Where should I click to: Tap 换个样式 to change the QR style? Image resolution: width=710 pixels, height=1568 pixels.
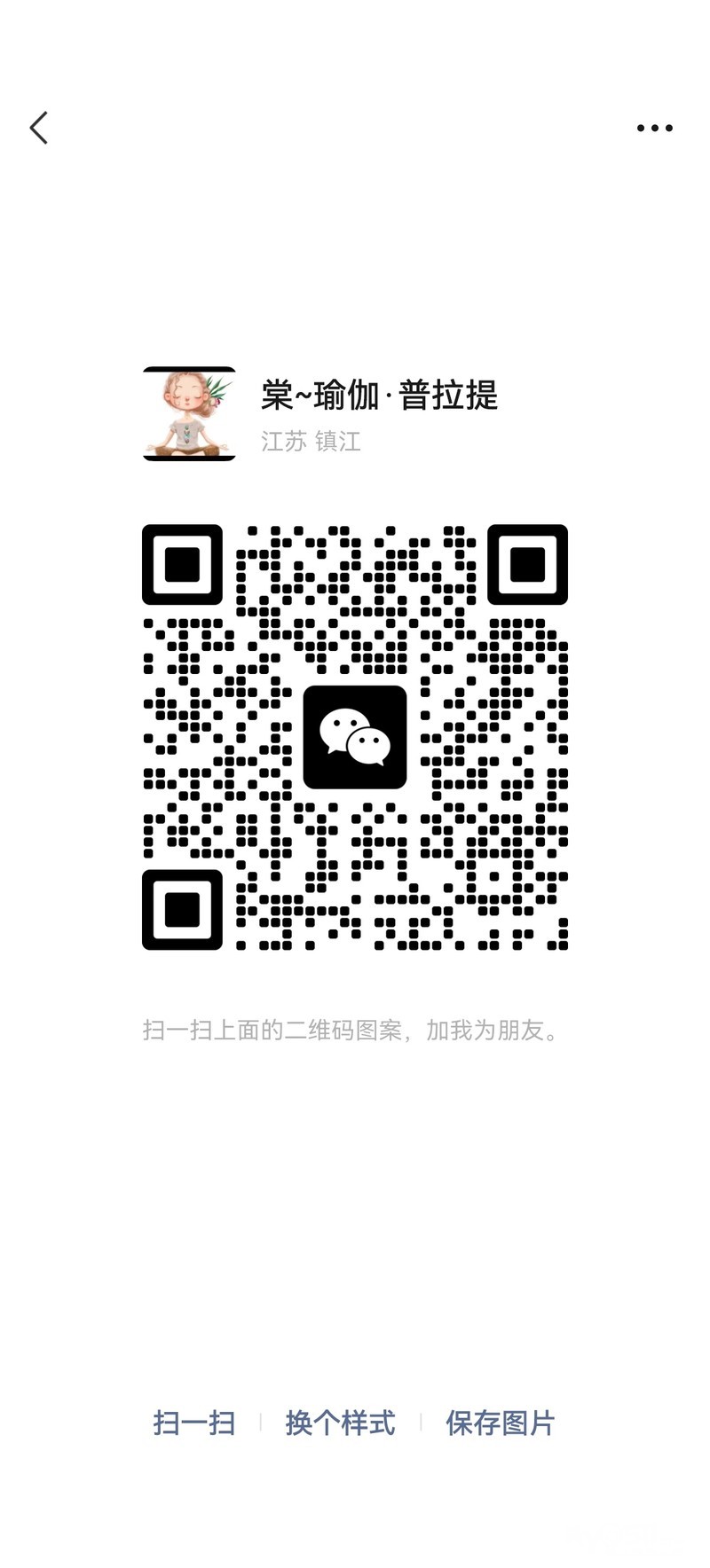[x=340, y=1423]
